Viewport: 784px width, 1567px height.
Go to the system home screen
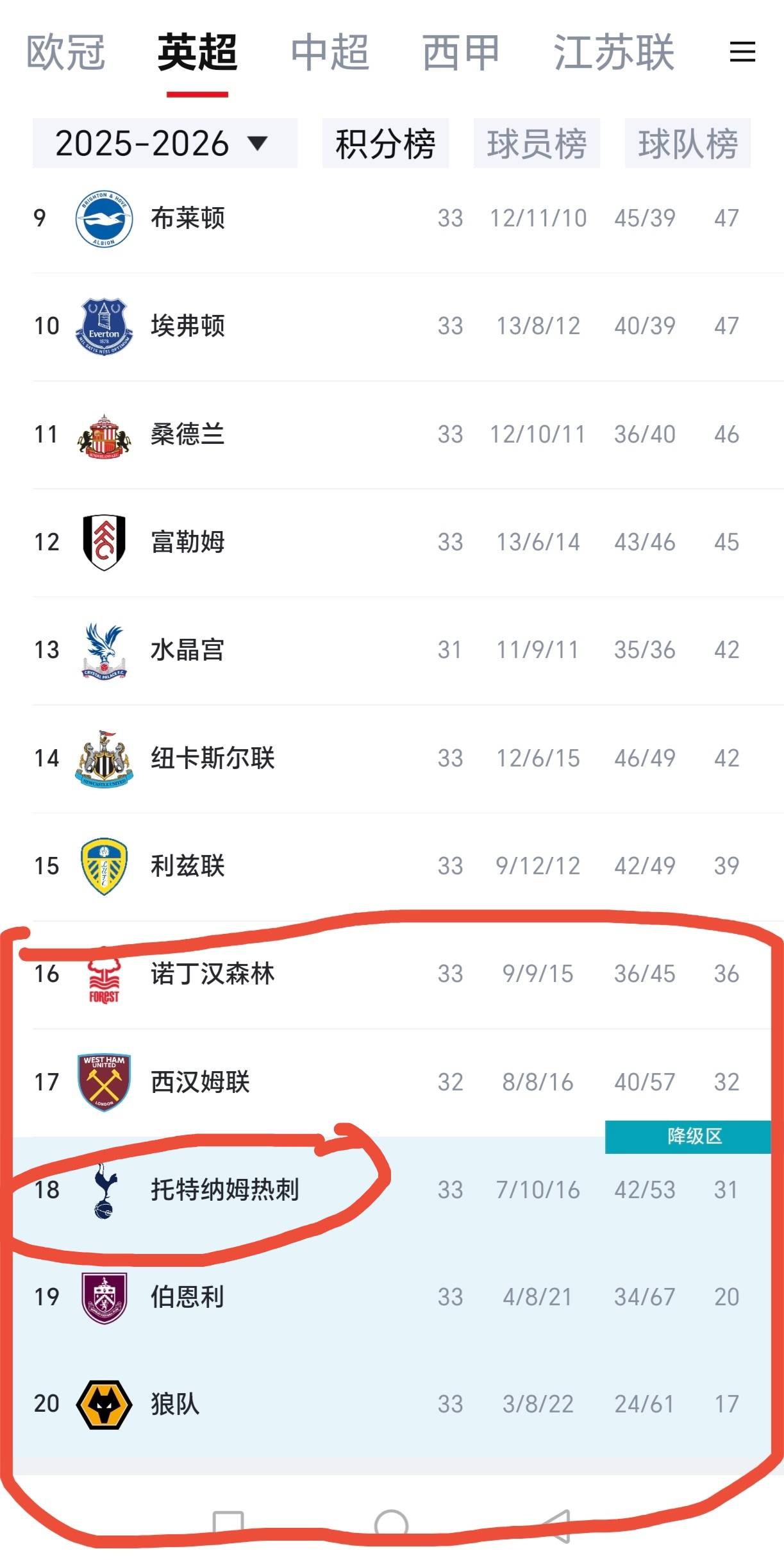click(391, 1525)
